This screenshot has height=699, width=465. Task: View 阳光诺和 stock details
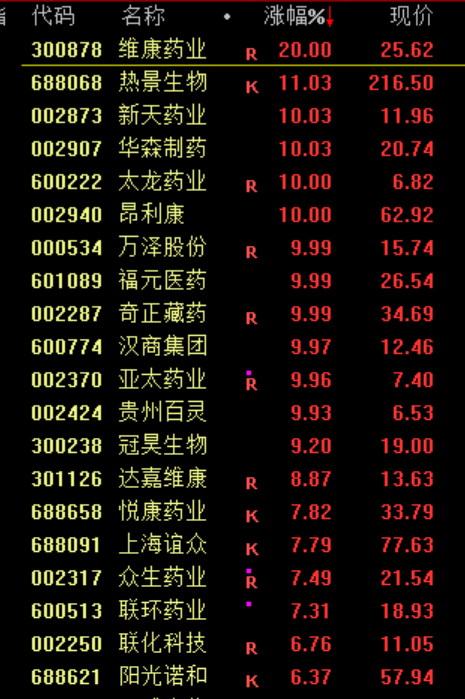pos(232,676)
